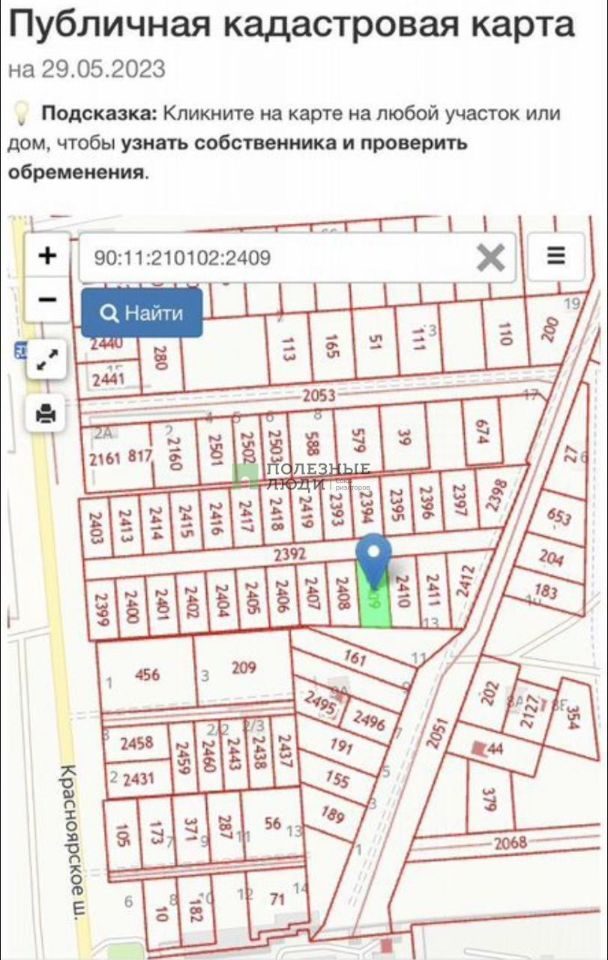Zoom out on the cadastral map
Screen dimensions: 608x960
[x=46, y=299]
